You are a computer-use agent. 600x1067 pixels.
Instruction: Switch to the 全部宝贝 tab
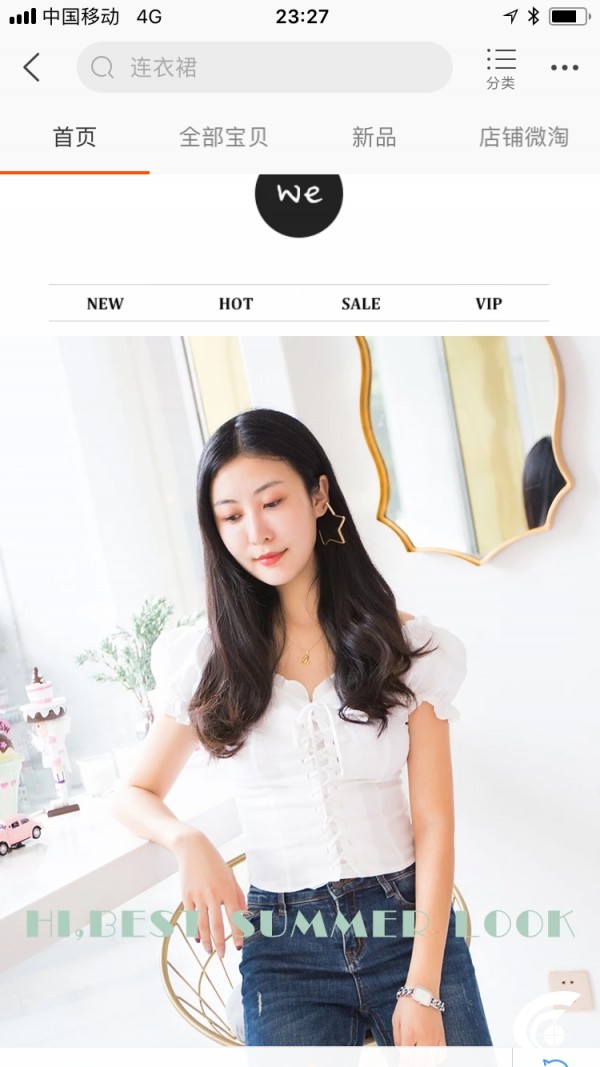[x=223, y=137]
